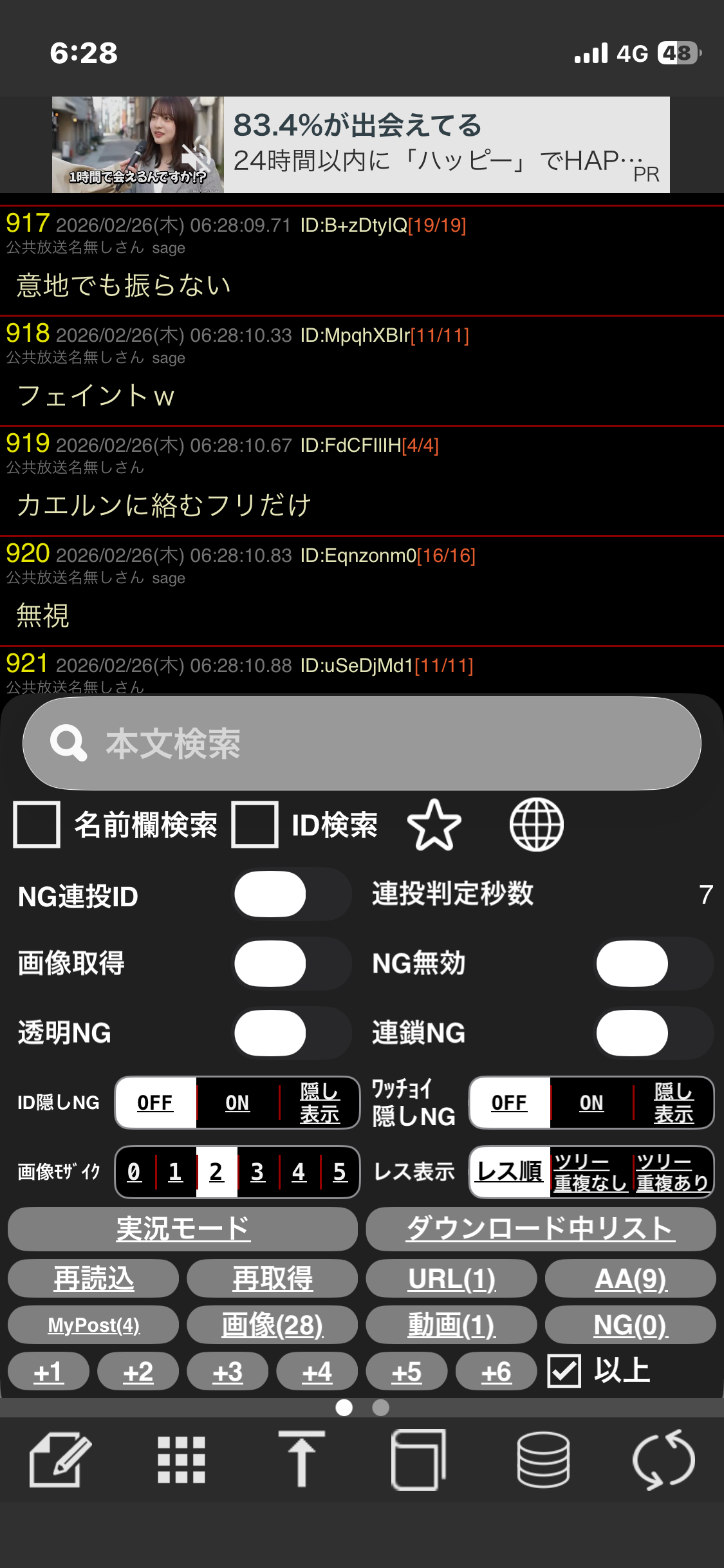Tap the 本文検索 search field
Image resolution: width=724 pixels, height=1568 pixels.
(362, 743)
